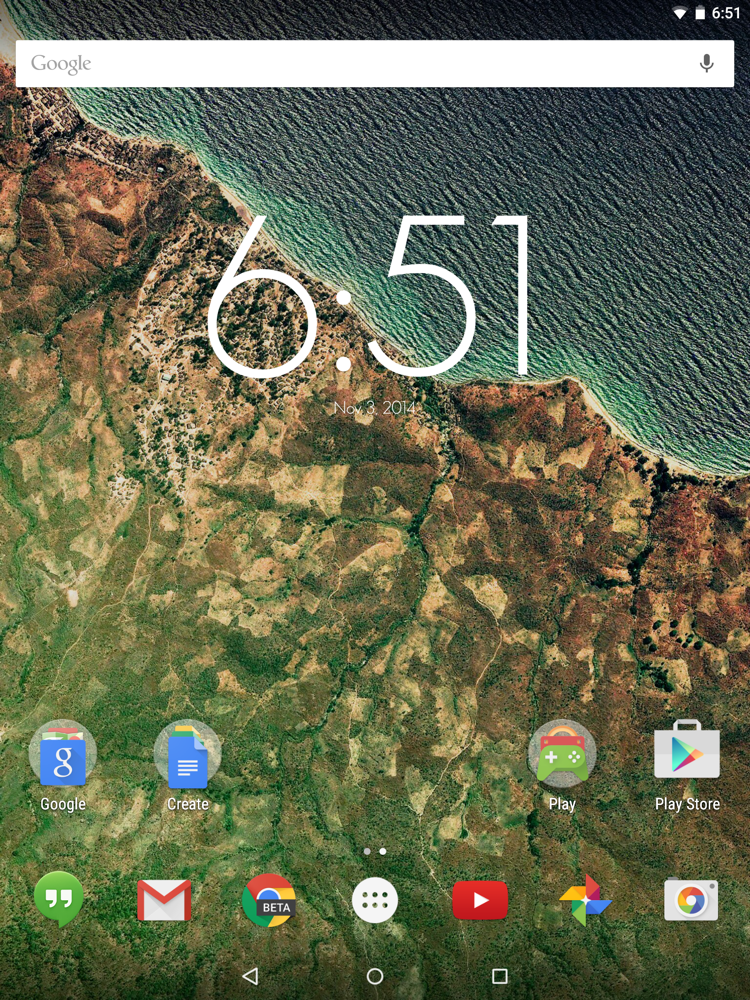Open the Play games folder
The image size is (750, 1000).
click(562, 755)
